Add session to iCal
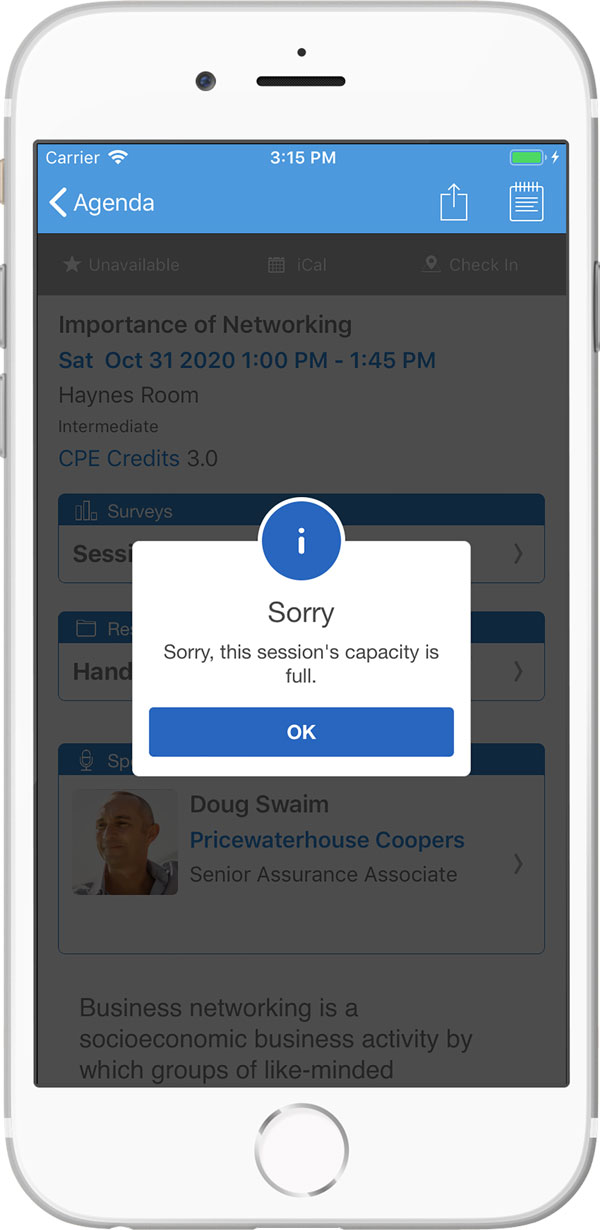600x1230 pixels. point(297,265)
